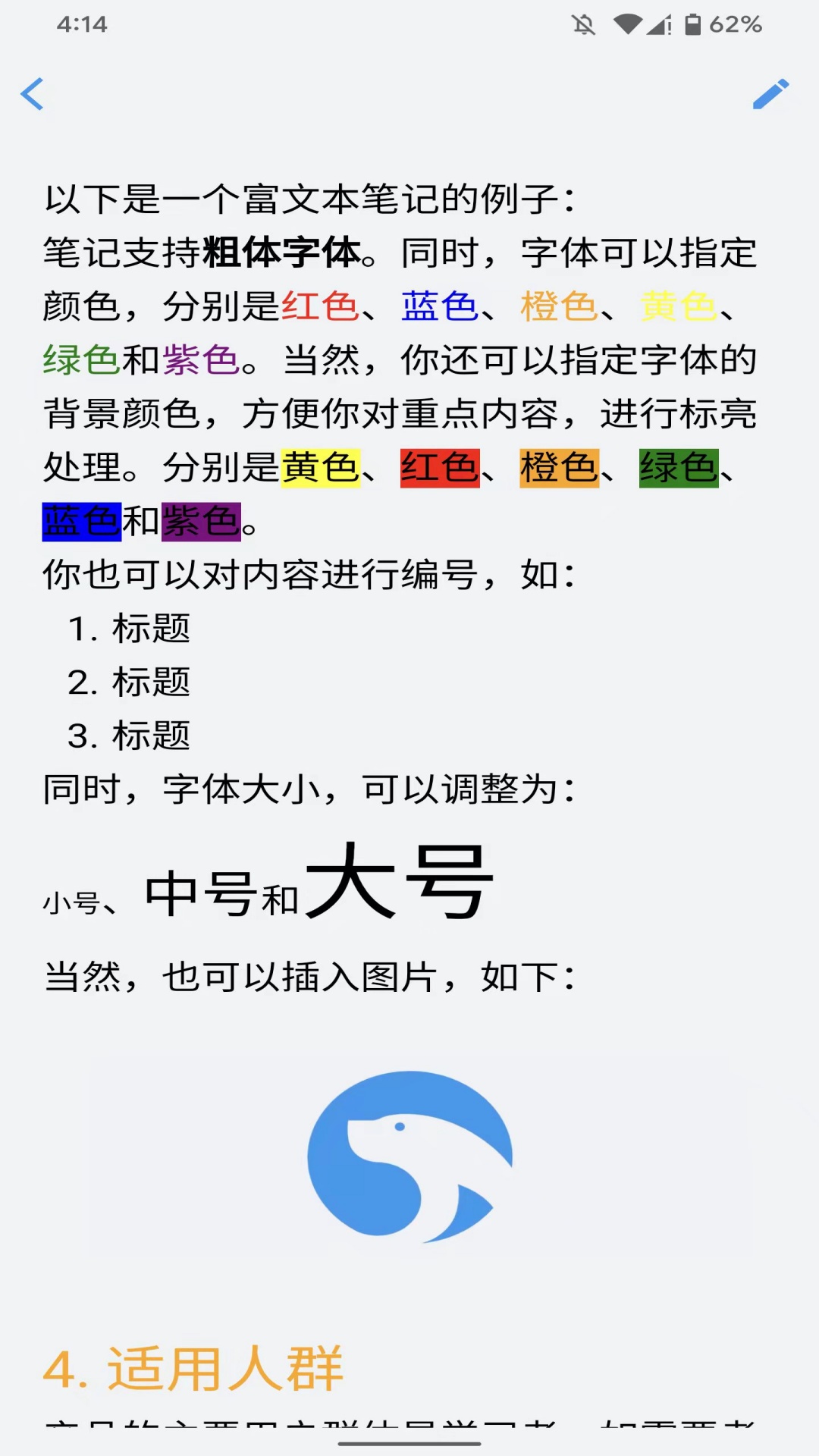
Task: Click the cellular signal icon in status bar
Action: (659, 25)
